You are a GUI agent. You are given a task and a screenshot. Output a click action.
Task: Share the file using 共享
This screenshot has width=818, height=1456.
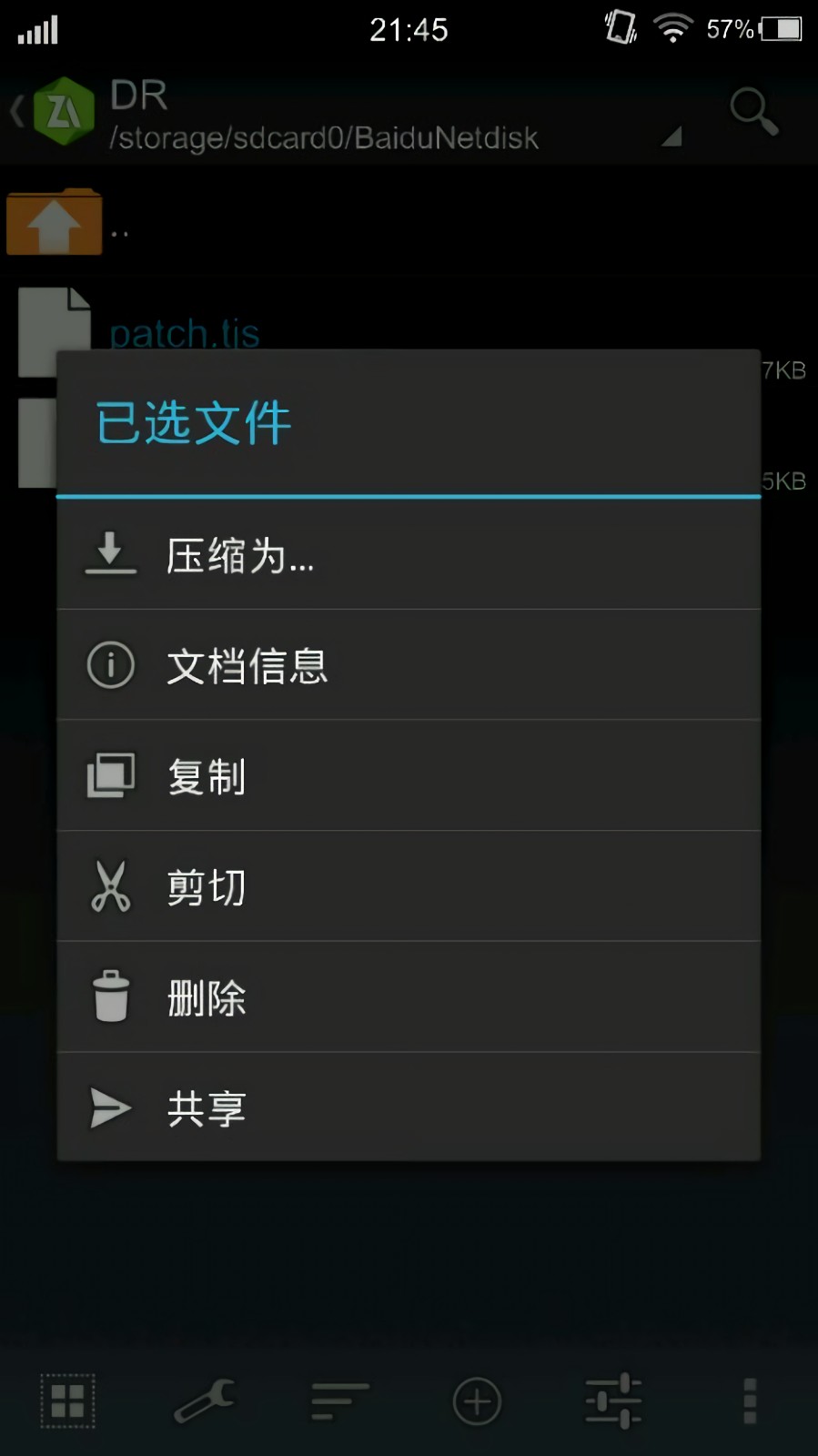(408, 1107)
